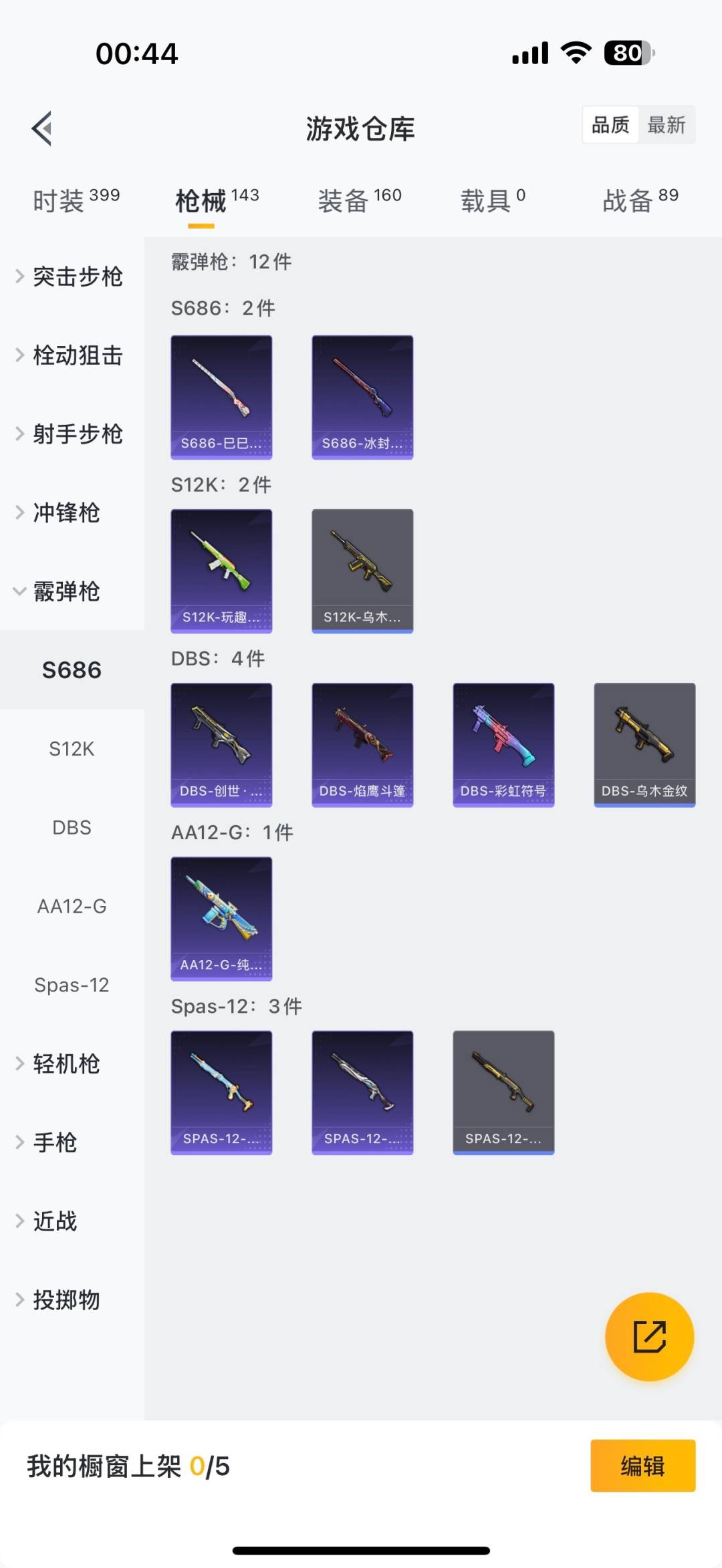Select S12K in the side list

pyautogui.click(x=72, y=749)
